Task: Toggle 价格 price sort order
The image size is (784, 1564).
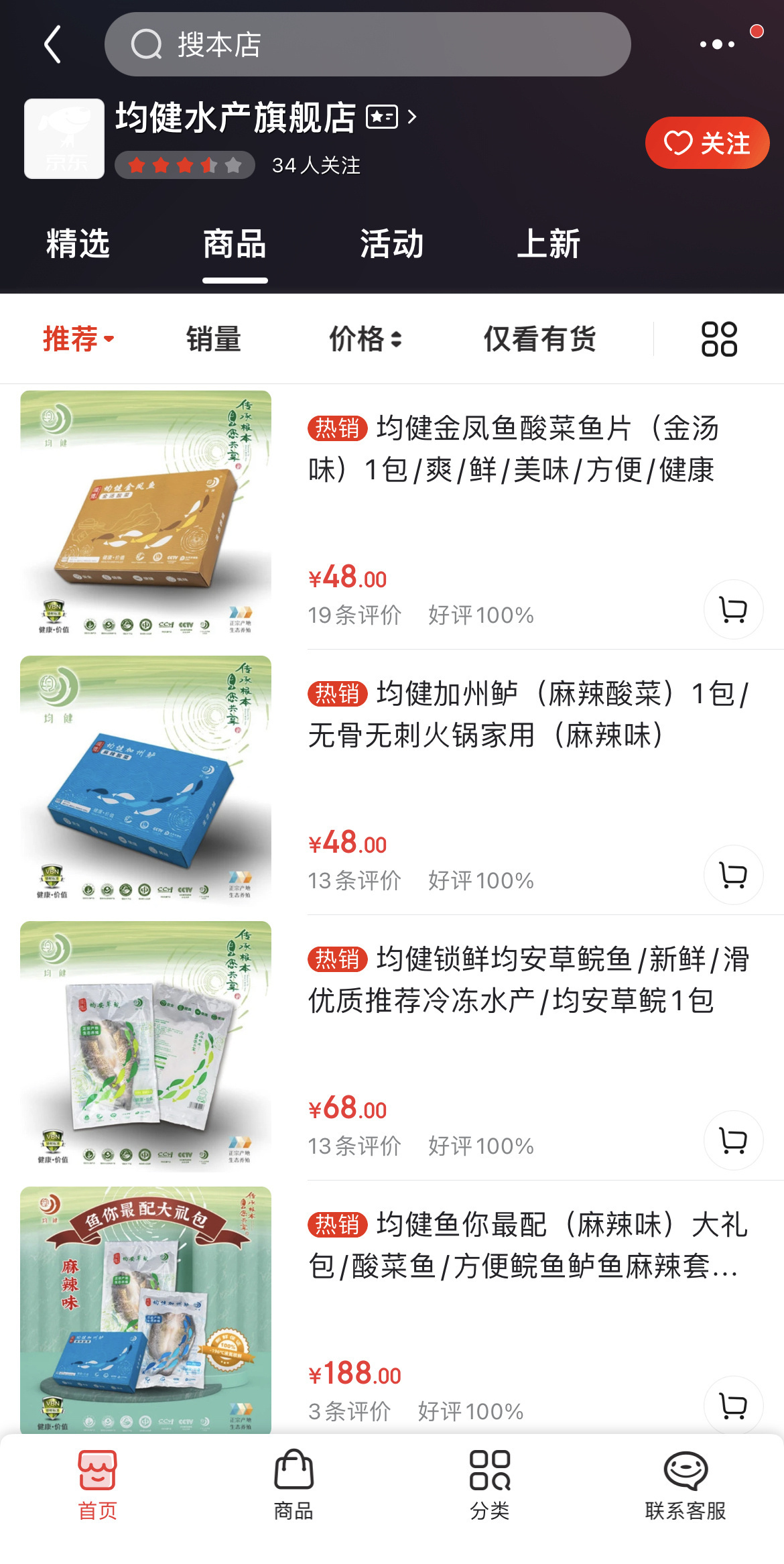Action: pyautogui.click(x=365, y=339)
